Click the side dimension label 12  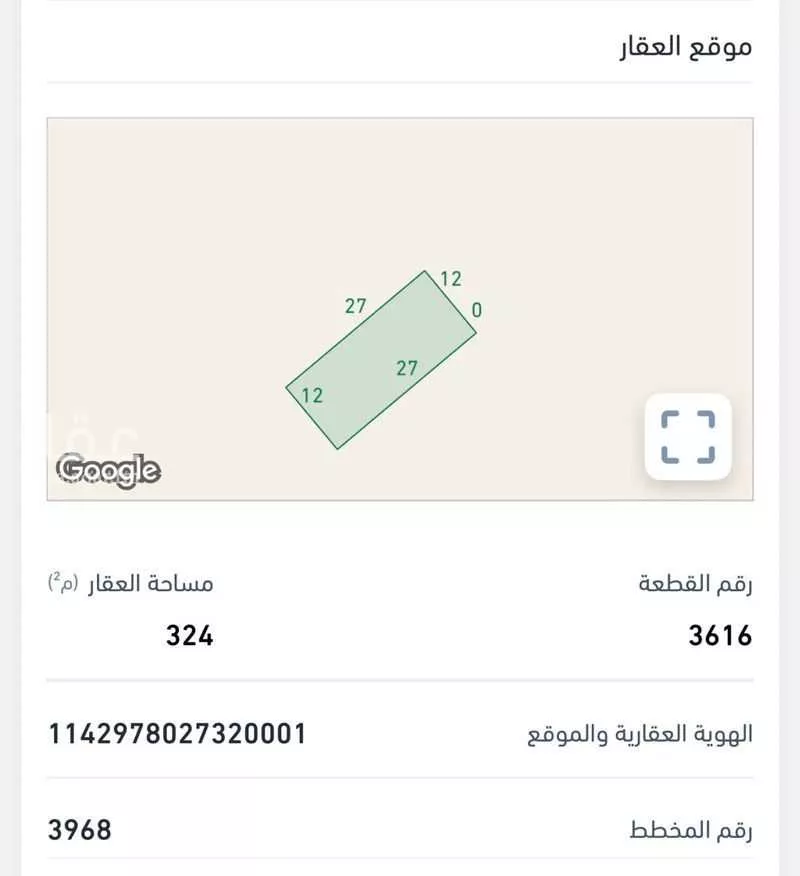(x=311, y=395)
